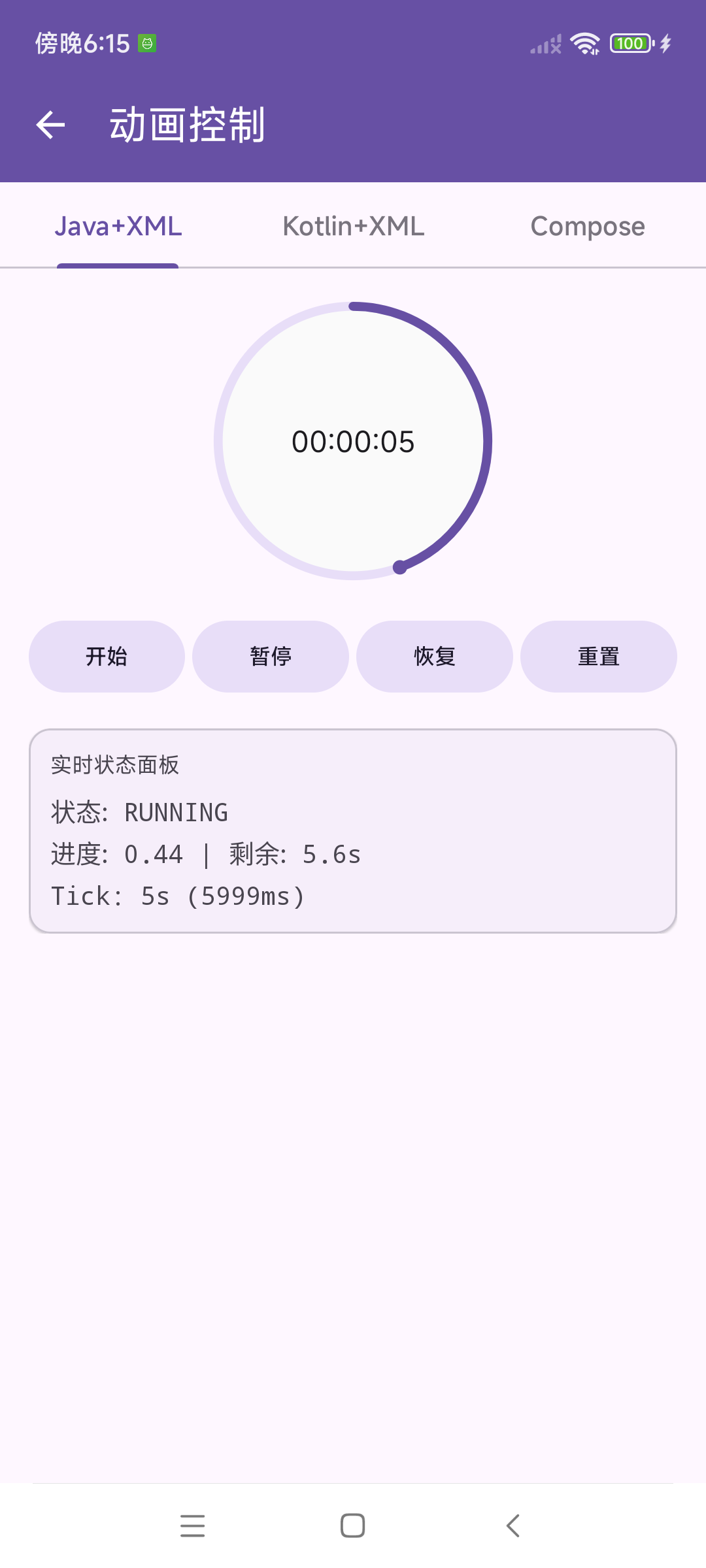The image size is (706, 1568).
Task: Click the battery indicator showing 100
Action: [x=630, y=42]
